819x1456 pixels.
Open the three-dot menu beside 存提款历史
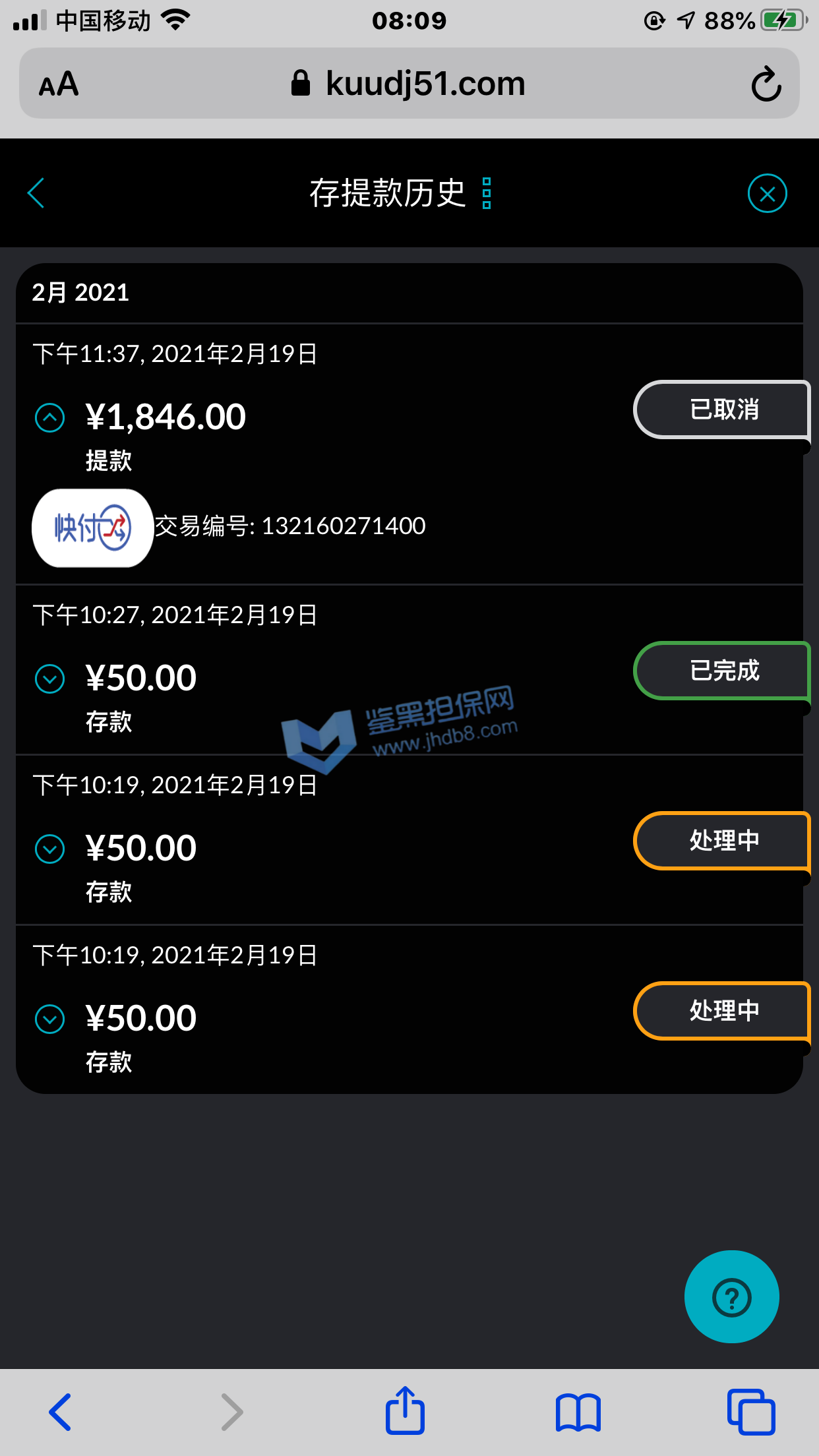coord(487,193)
